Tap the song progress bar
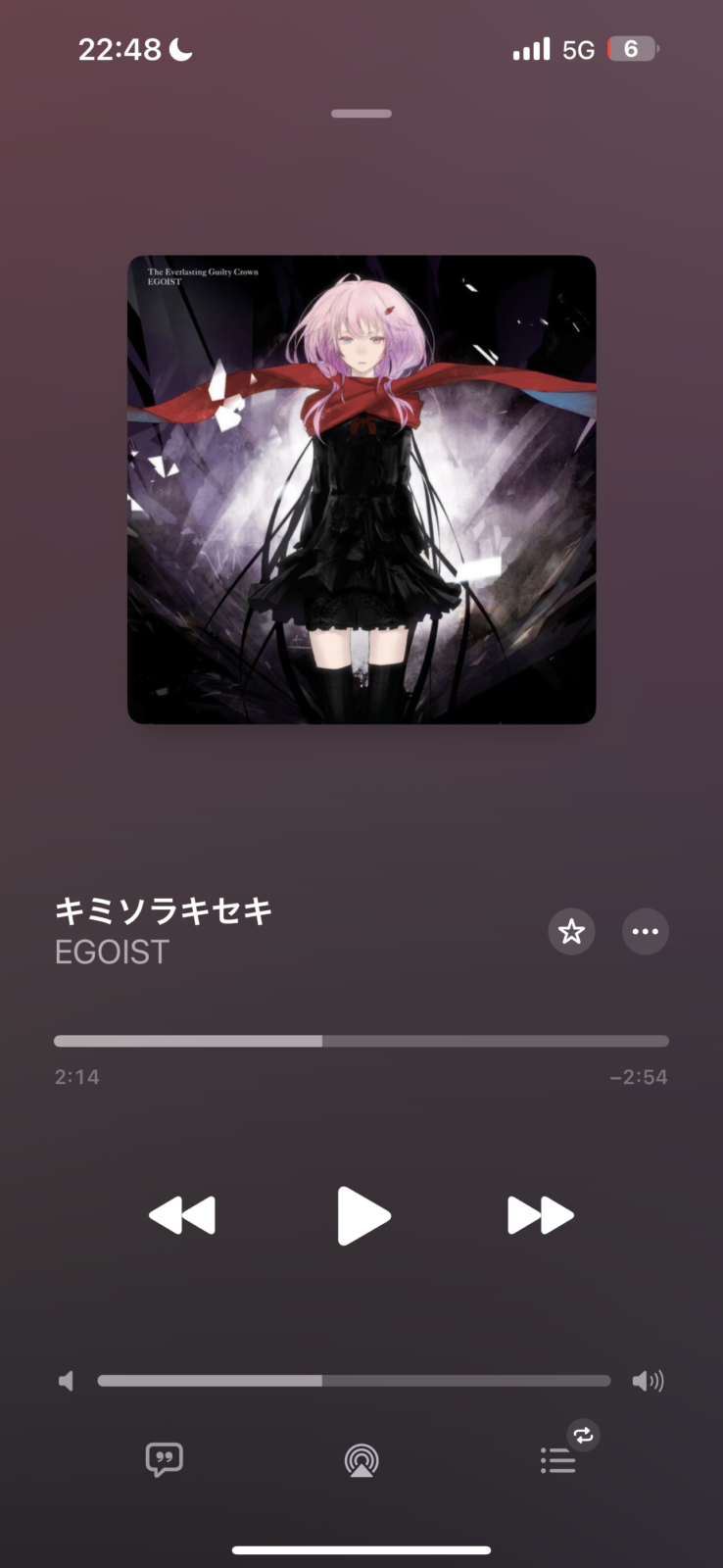Screen dimensions: 723x1568 click(361, 1041)
